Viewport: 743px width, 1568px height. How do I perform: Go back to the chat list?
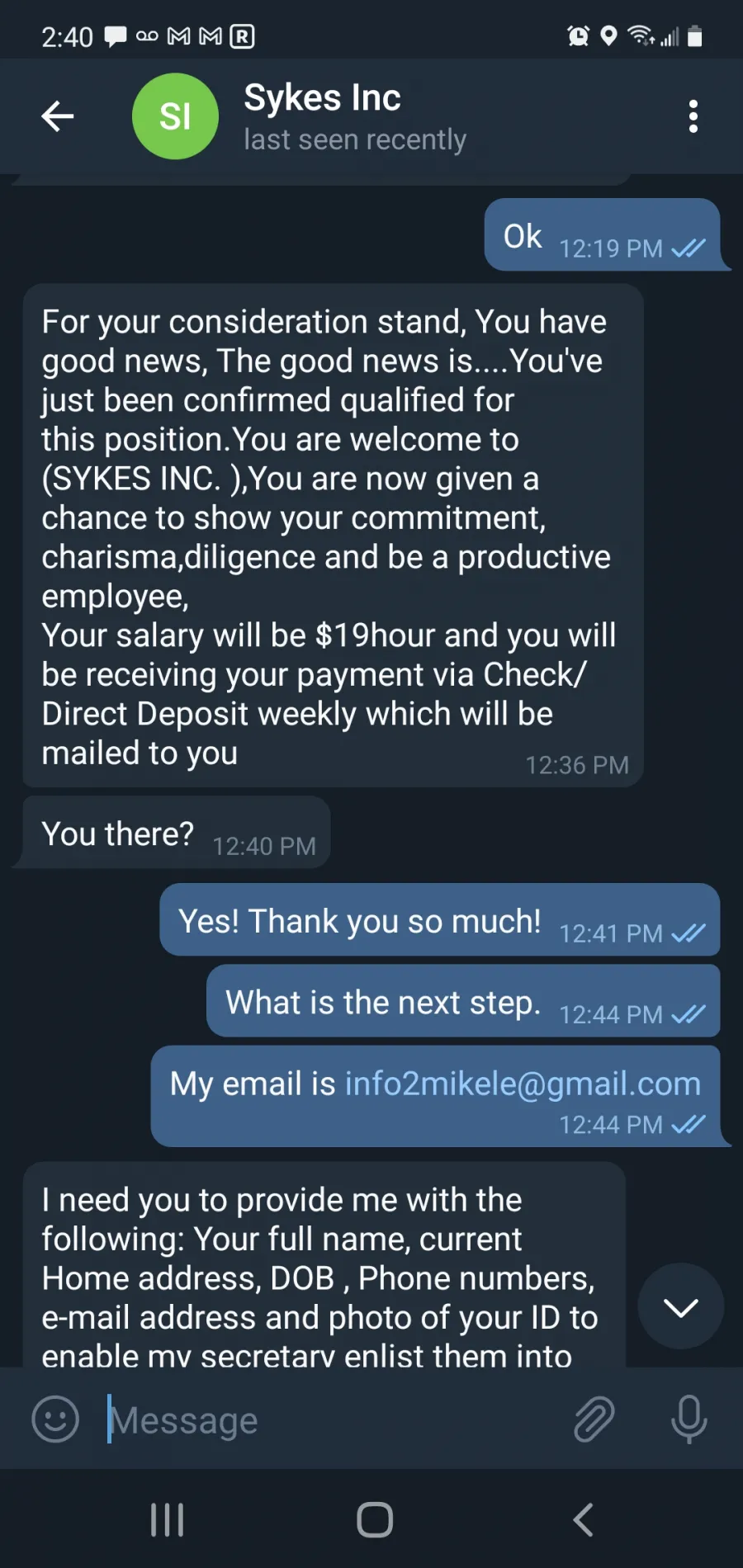(58, 116)
